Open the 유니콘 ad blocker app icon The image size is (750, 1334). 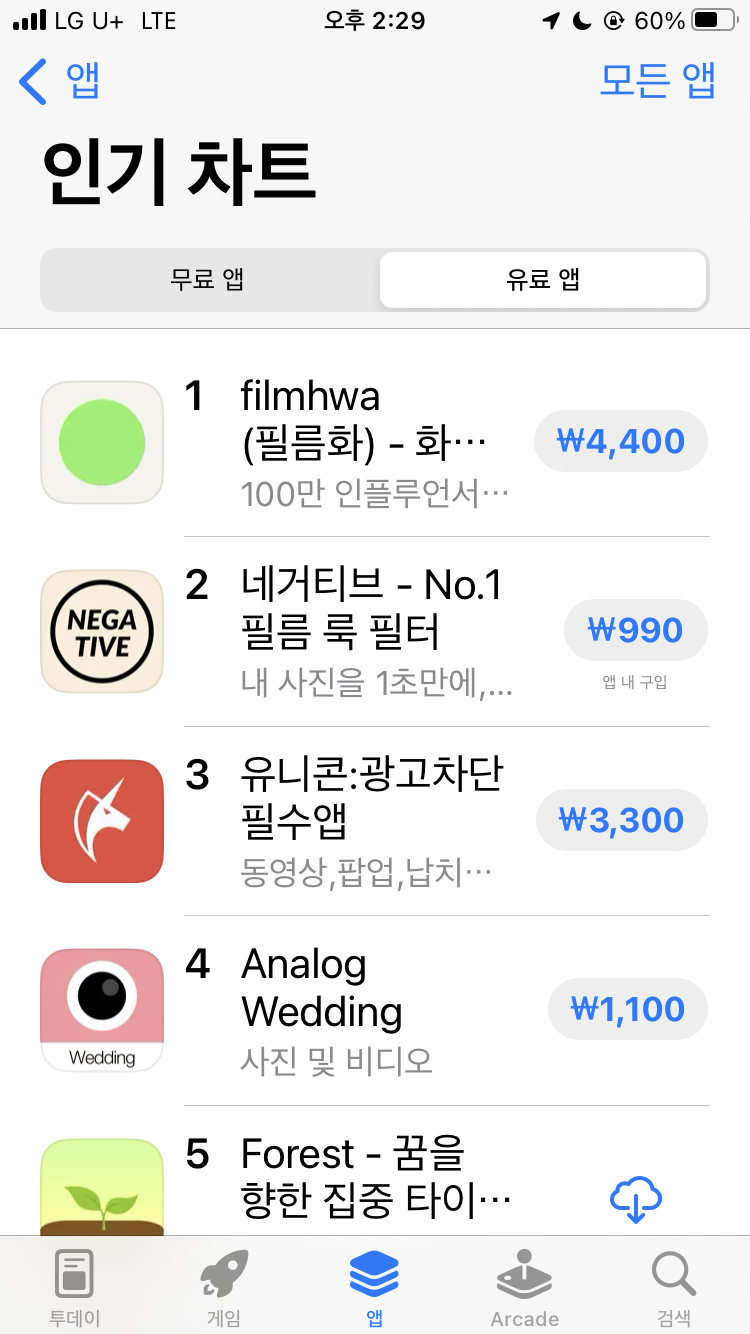[x=101, y=820]
